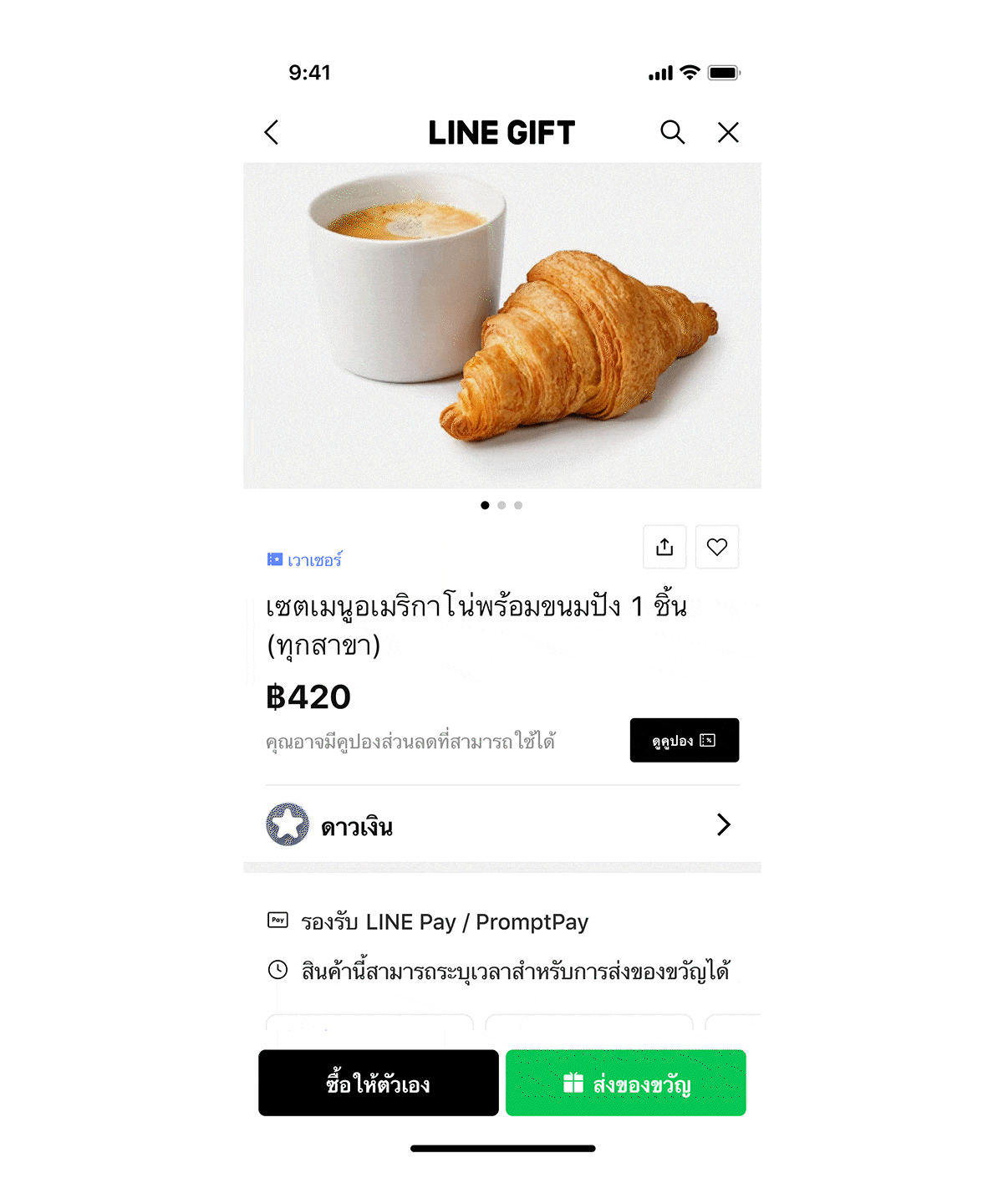Go back with the arrow icon
The image size is (1003, 1204).
point(272,132)
